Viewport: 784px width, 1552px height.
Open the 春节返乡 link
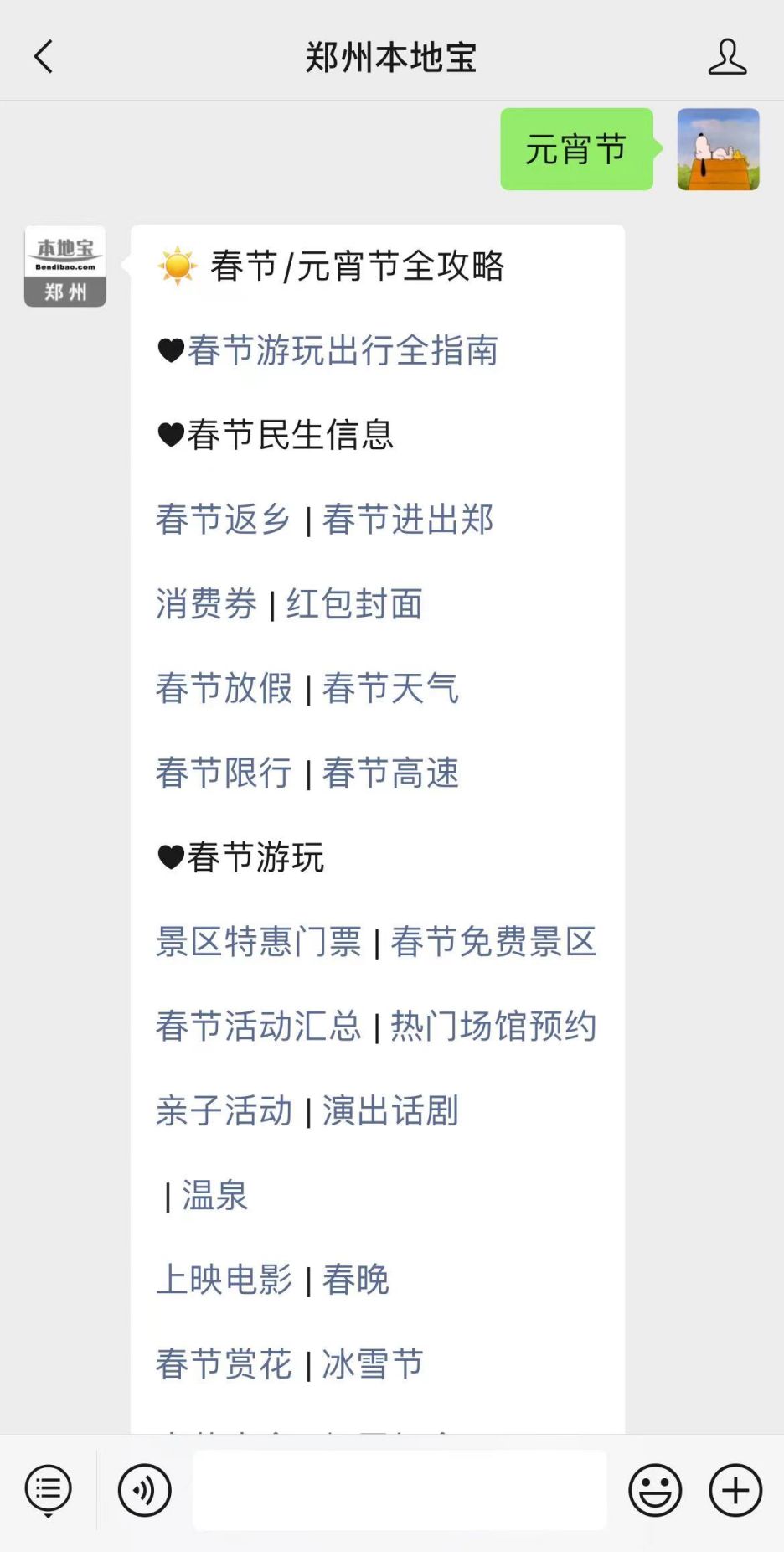pyautogui.click(x=223, y=520)
